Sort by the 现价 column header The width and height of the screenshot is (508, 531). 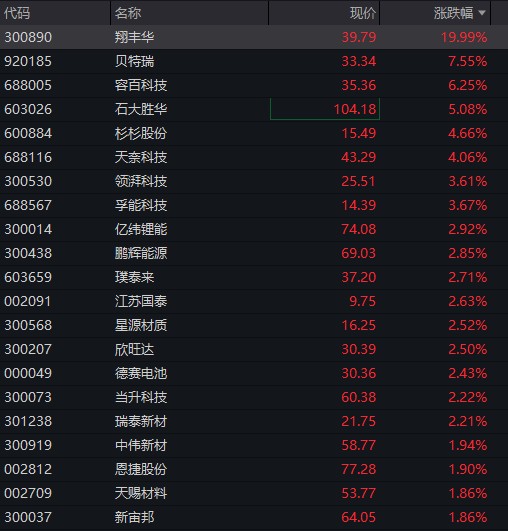tap(324, 13)
